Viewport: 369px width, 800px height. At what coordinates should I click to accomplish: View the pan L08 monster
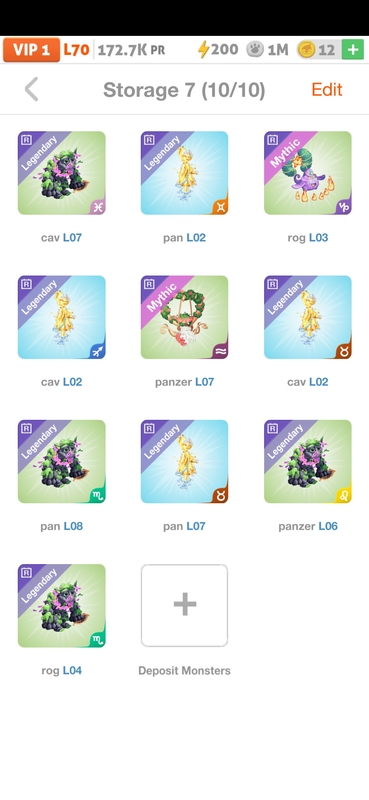[62, 462]
